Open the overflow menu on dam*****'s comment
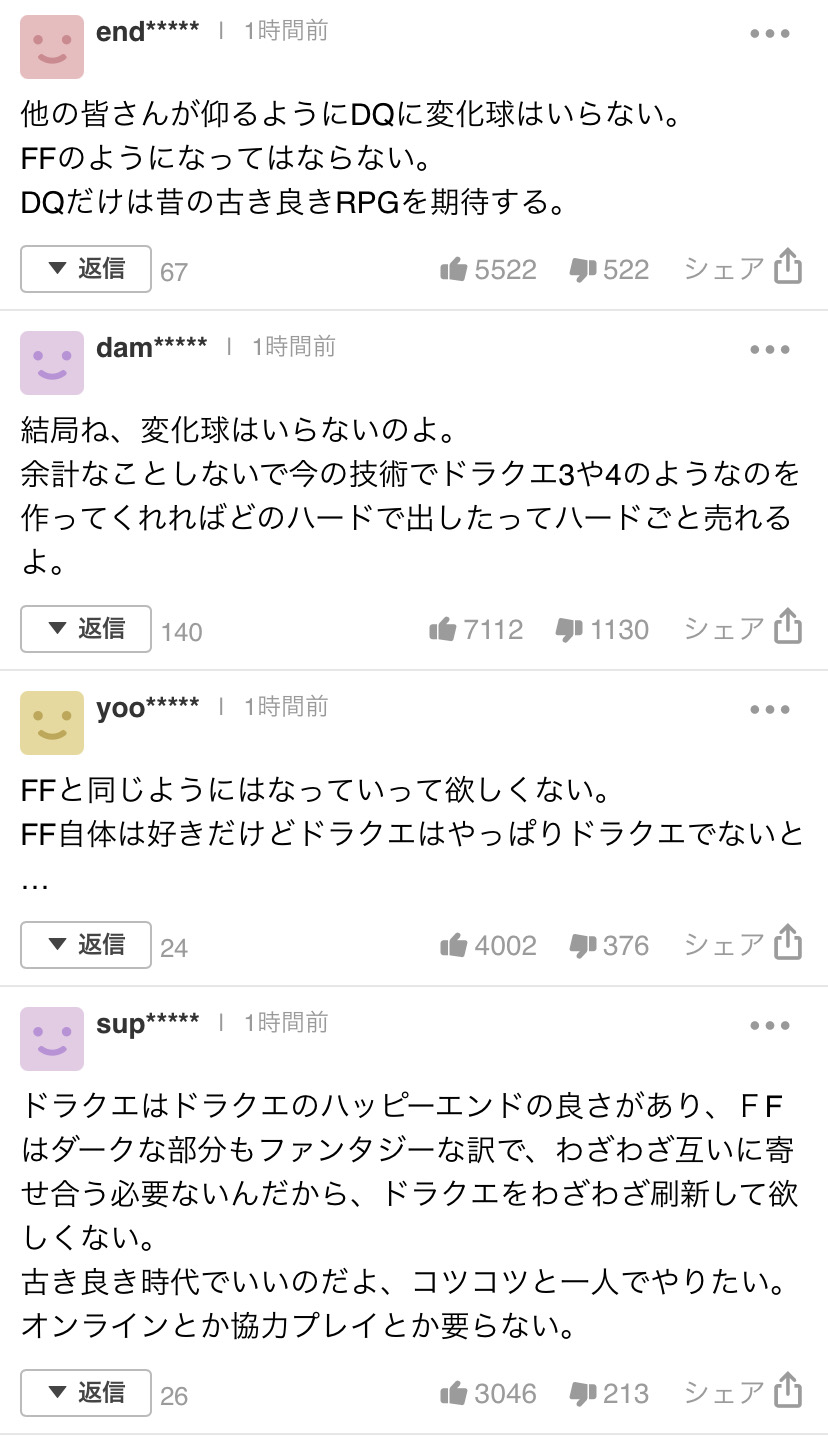 [770, 350]
